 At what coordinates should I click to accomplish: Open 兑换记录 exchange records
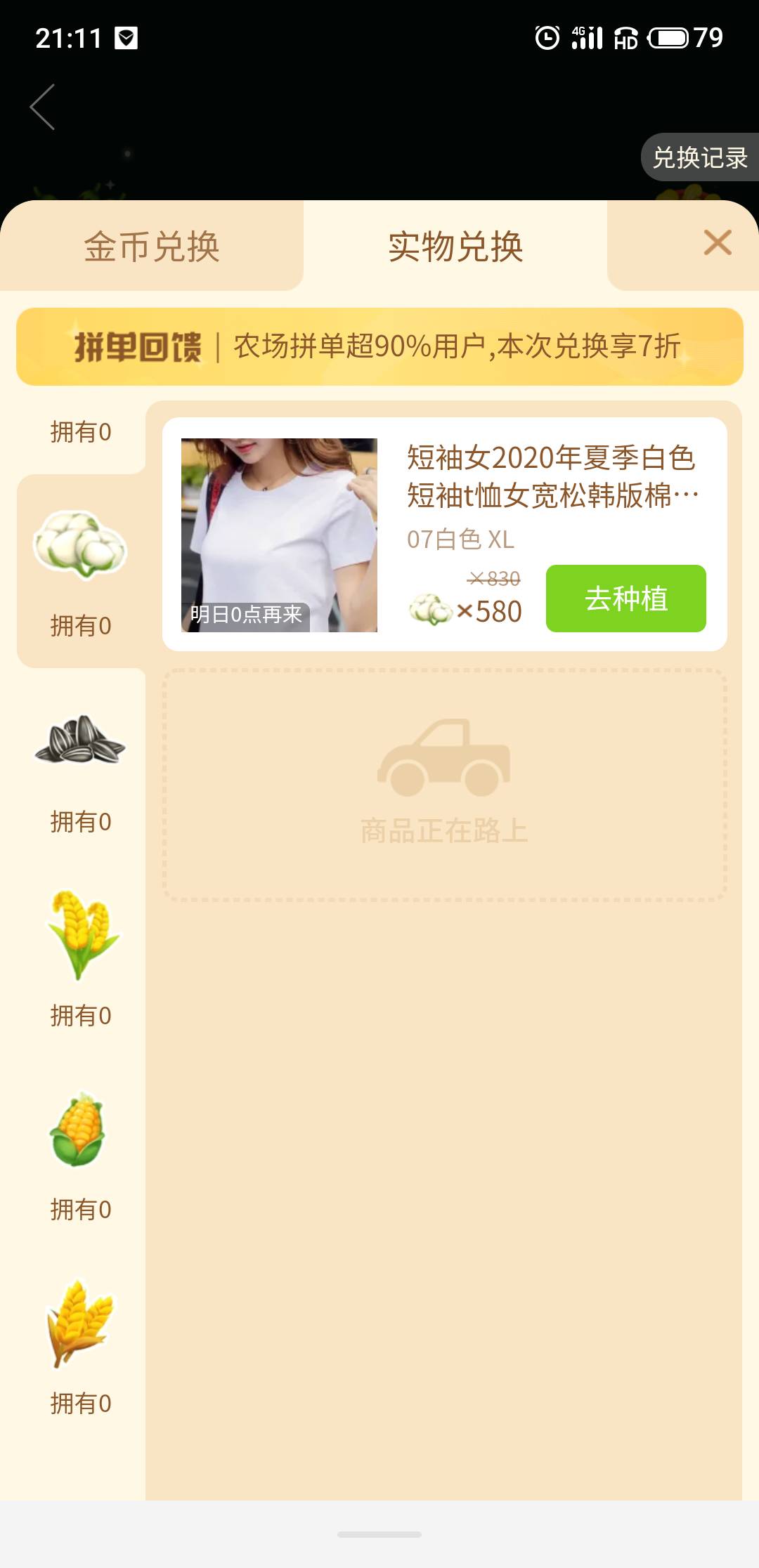(x=699, y=157)
